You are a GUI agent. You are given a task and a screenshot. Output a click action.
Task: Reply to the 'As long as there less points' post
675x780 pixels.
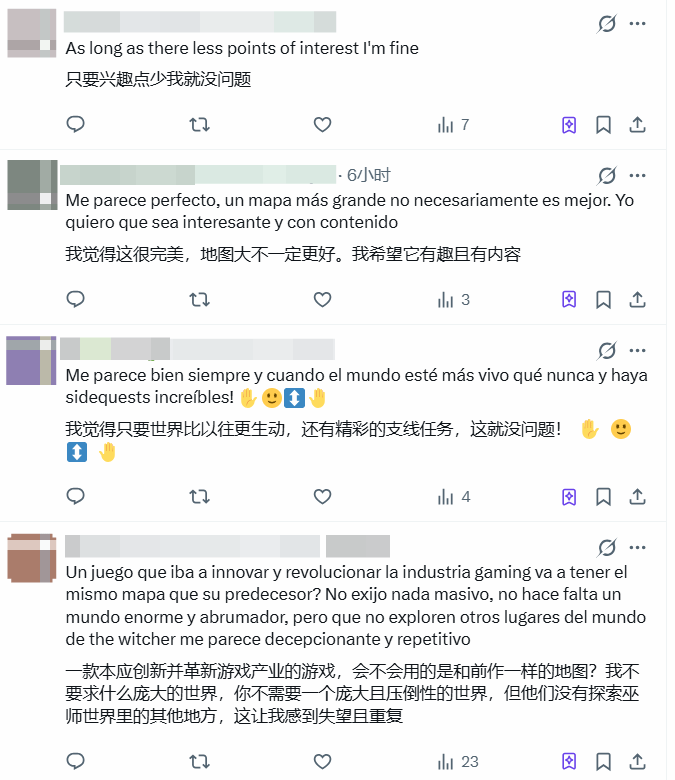click(x=75, y=125)
